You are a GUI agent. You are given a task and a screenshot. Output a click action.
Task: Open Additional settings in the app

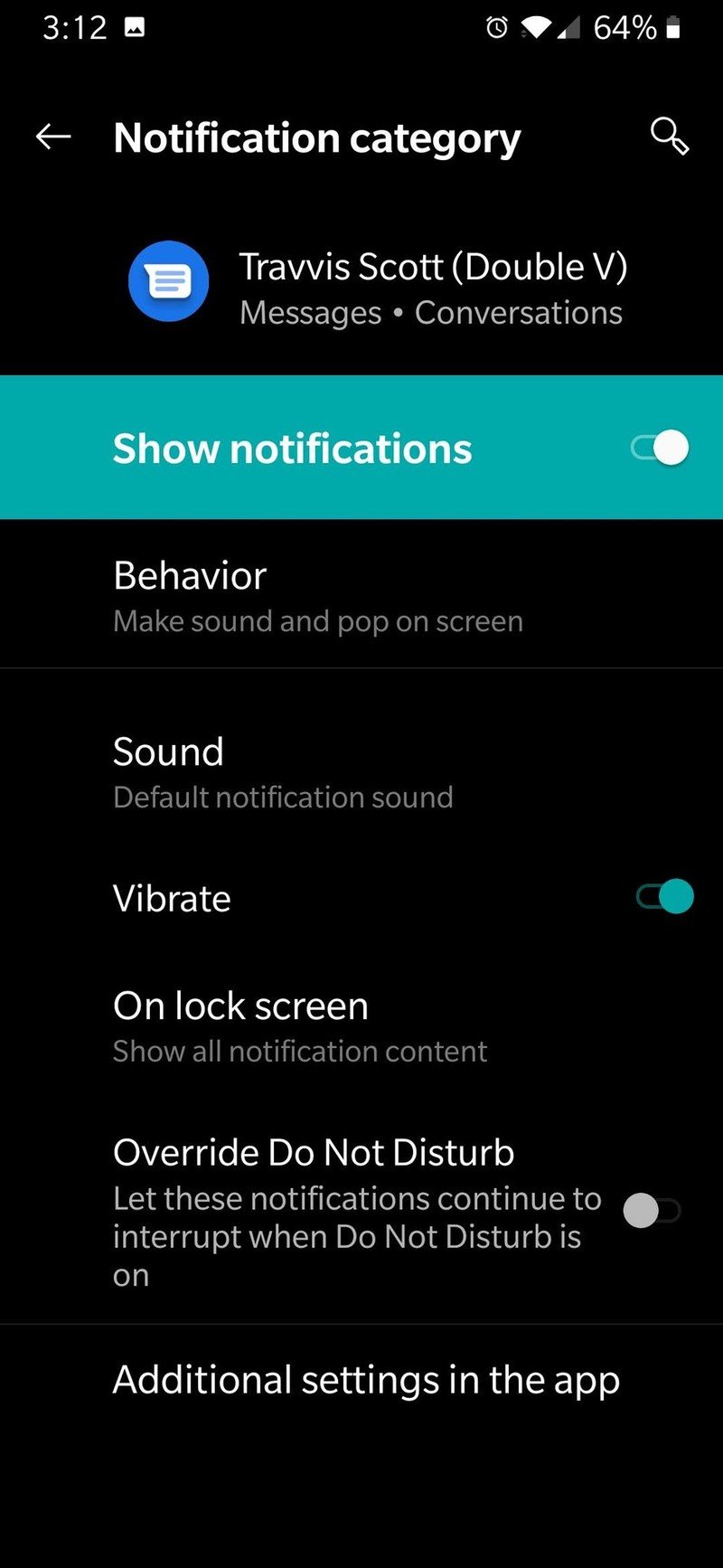click(x=365, y=1380)
